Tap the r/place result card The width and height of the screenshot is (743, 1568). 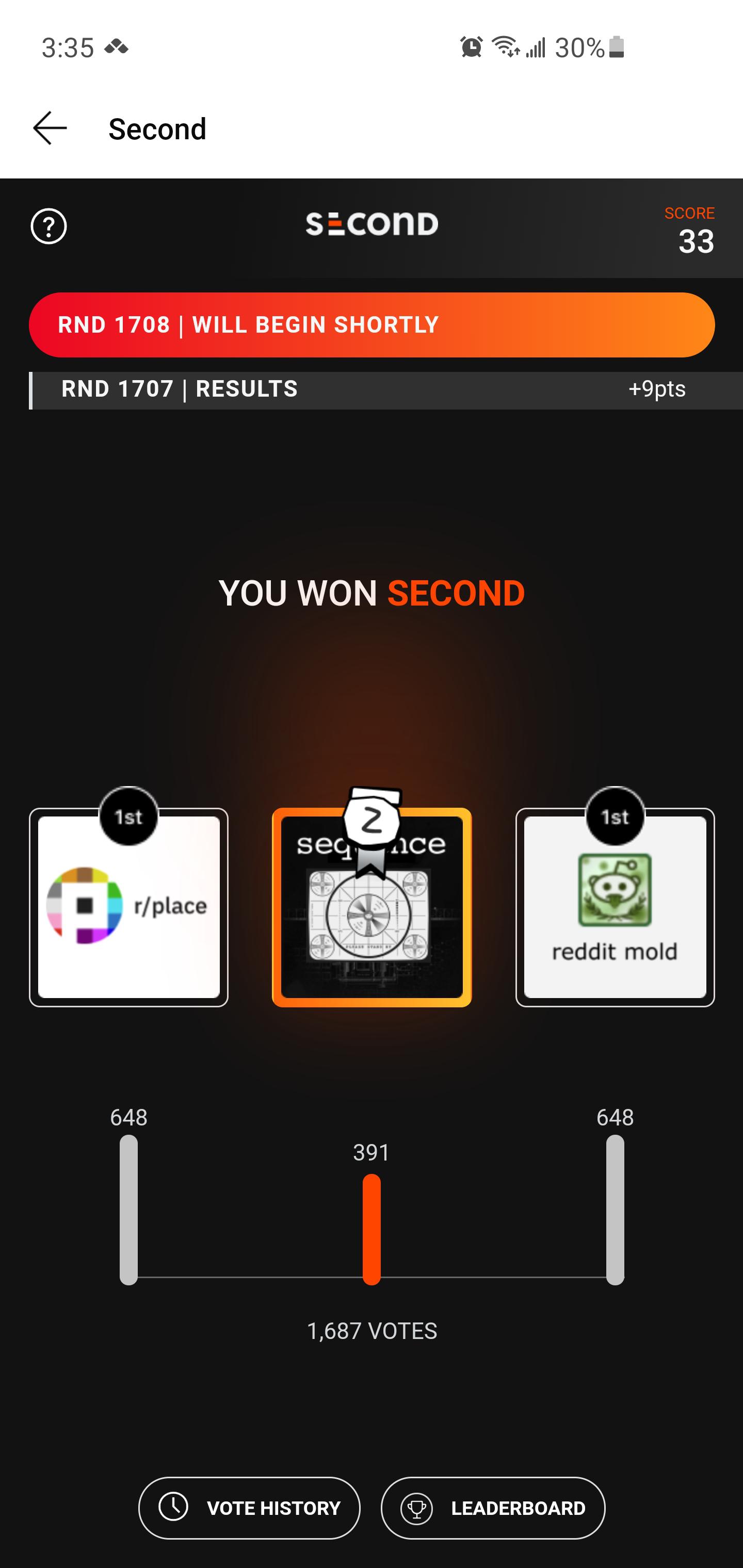point(128,907)
